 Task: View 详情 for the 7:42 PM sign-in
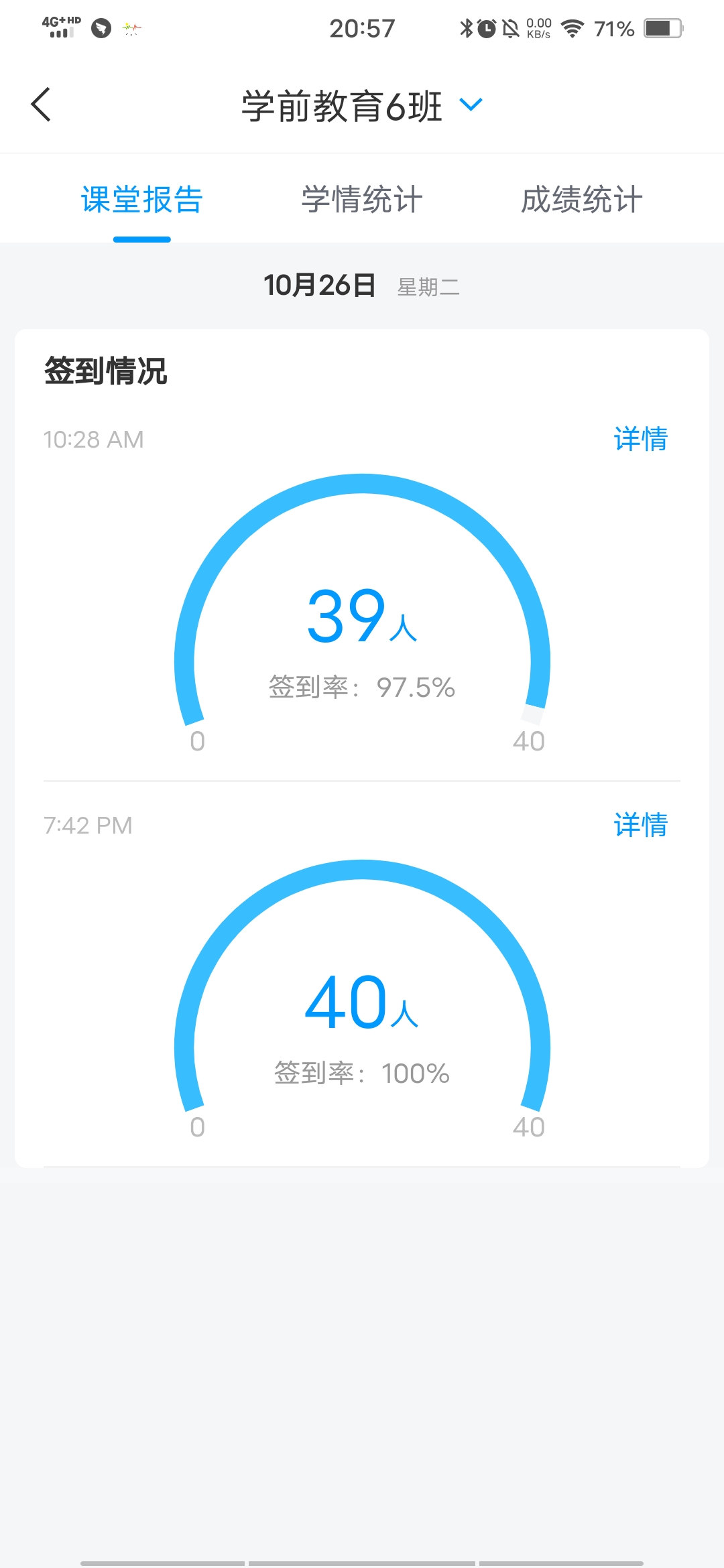click(x=641, y=825)
